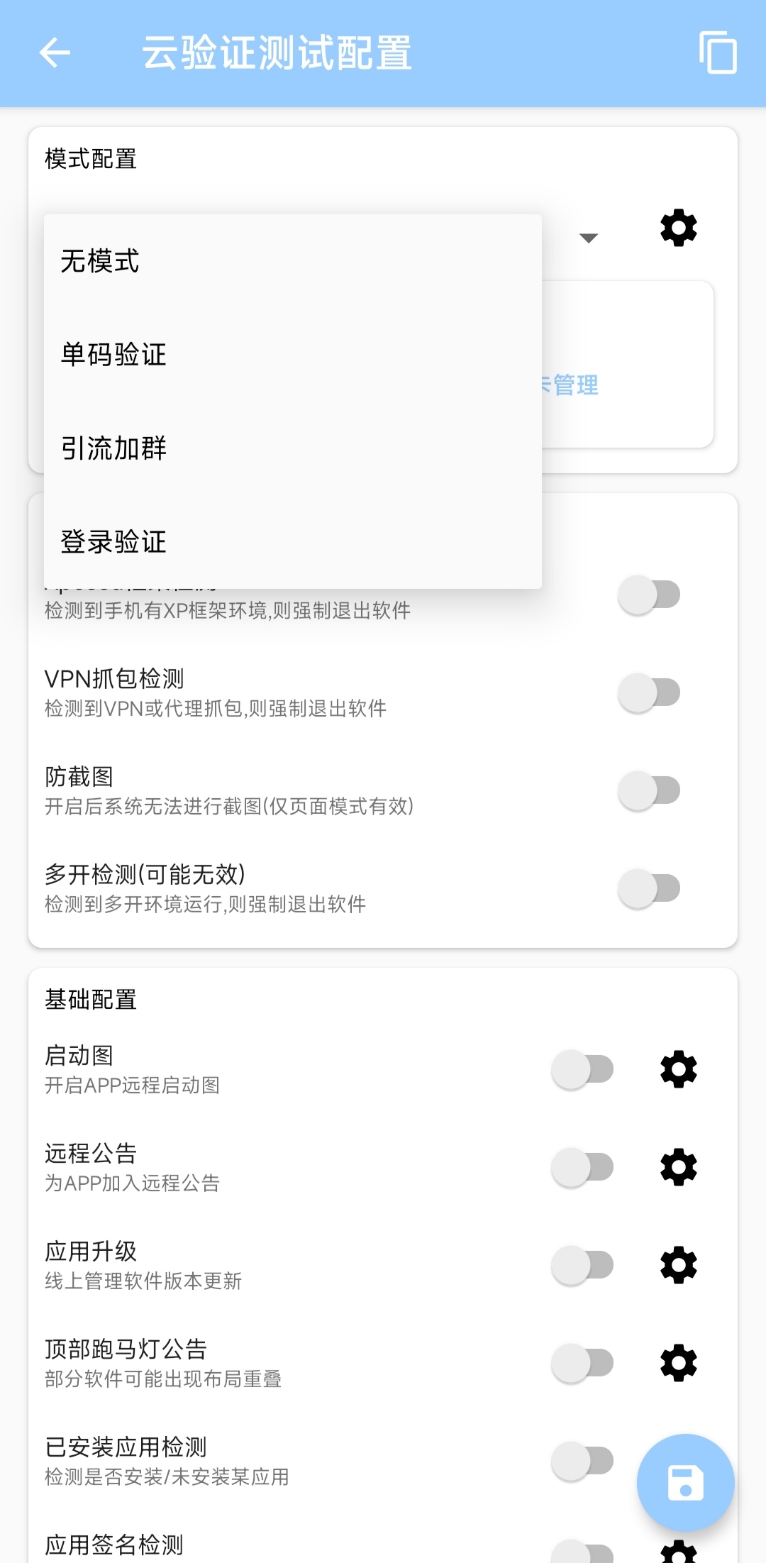This screenshot has height=1568, width=766.
Task: Tap the floating save button
Action: click(x=685, y=1483)
